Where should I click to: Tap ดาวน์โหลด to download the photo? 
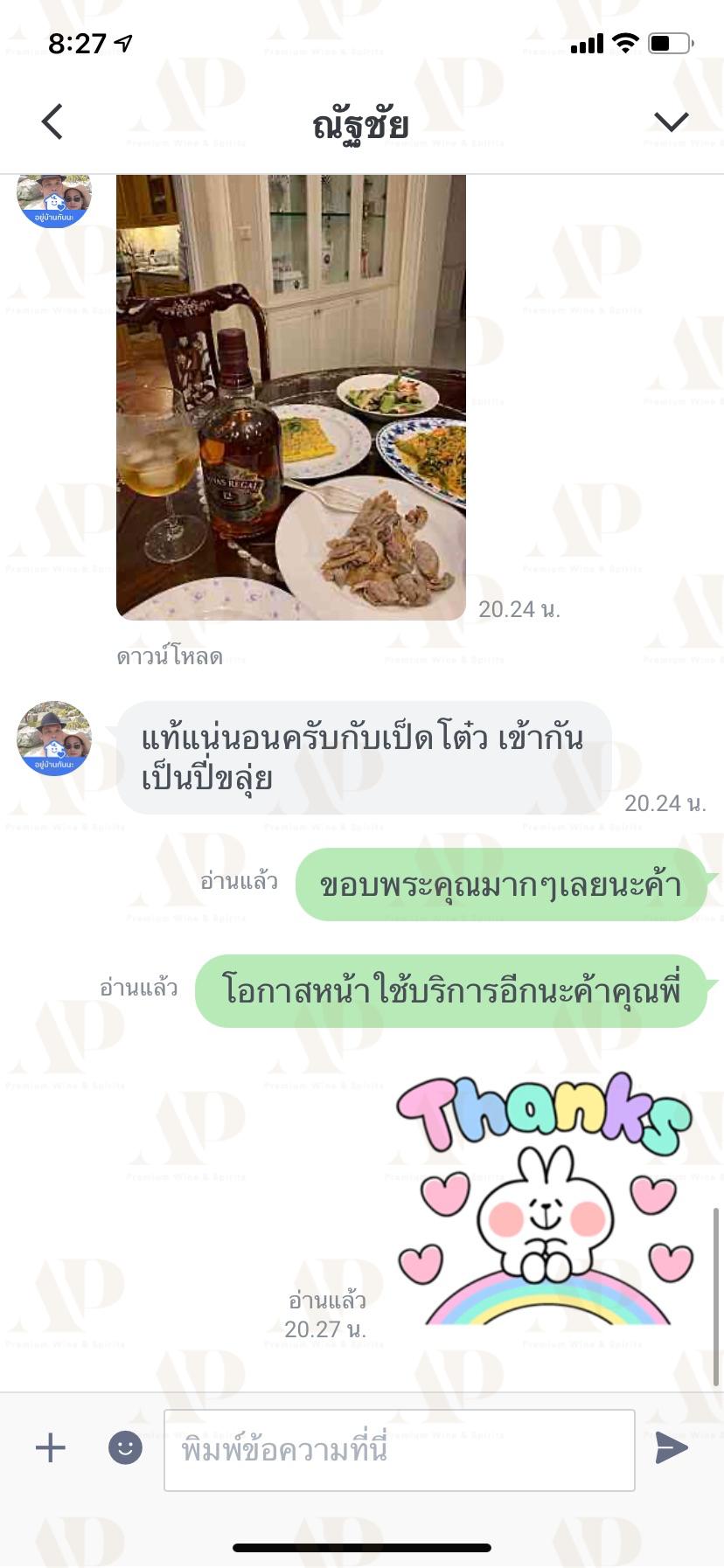point(170,656)
